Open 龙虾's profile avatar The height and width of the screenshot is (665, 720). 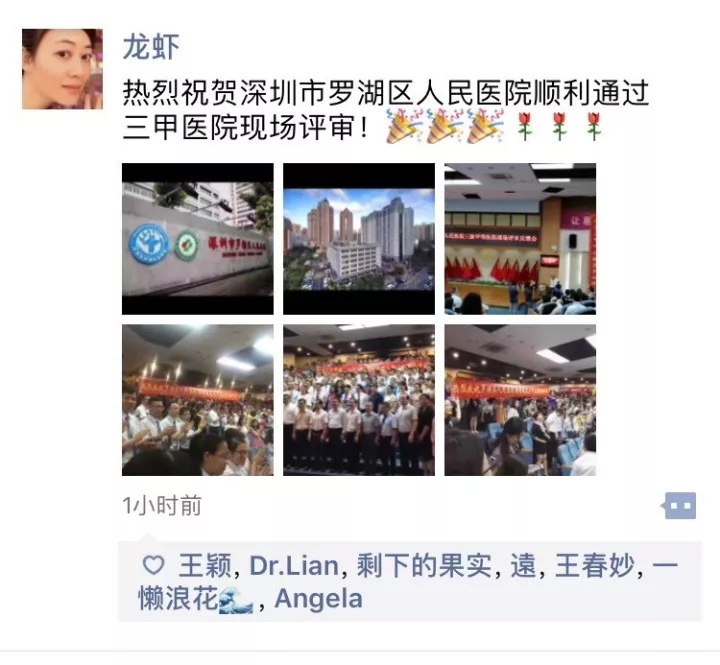(62, 69)
